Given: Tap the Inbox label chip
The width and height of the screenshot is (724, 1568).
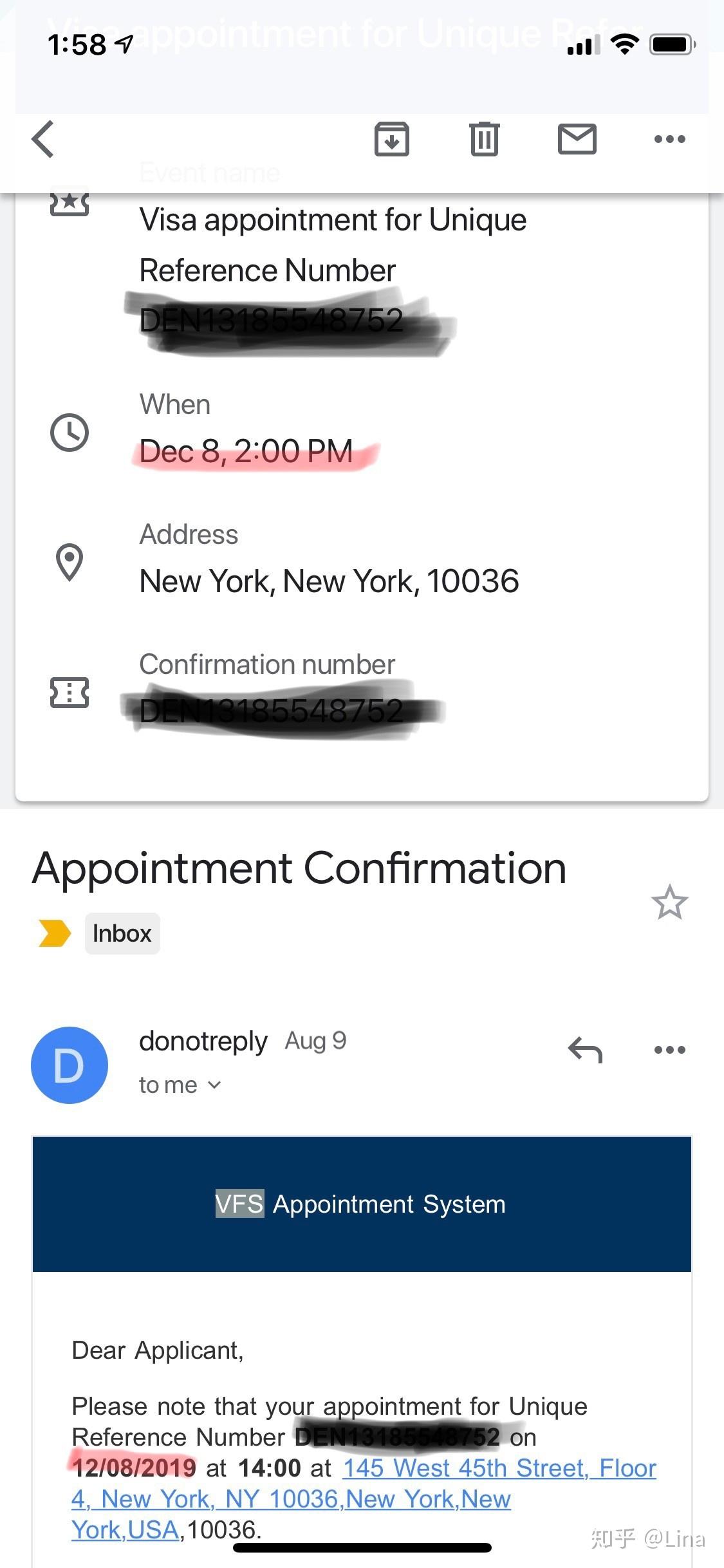Looking at the screenshot, I should (x=122, y=933).
